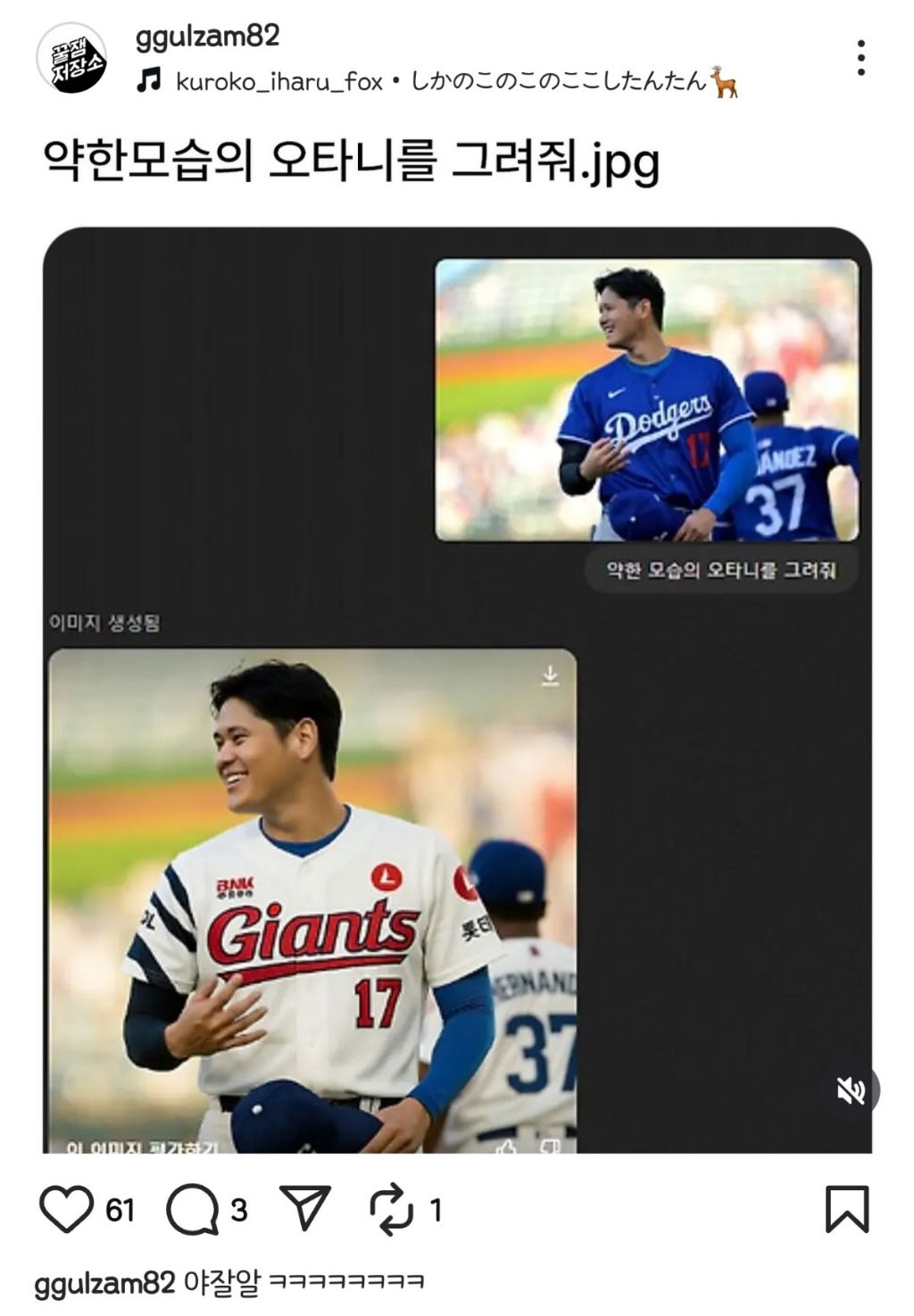This screenshot has width=914, height=1316.
Task: Repost this post
Action: pos(392,1210)
